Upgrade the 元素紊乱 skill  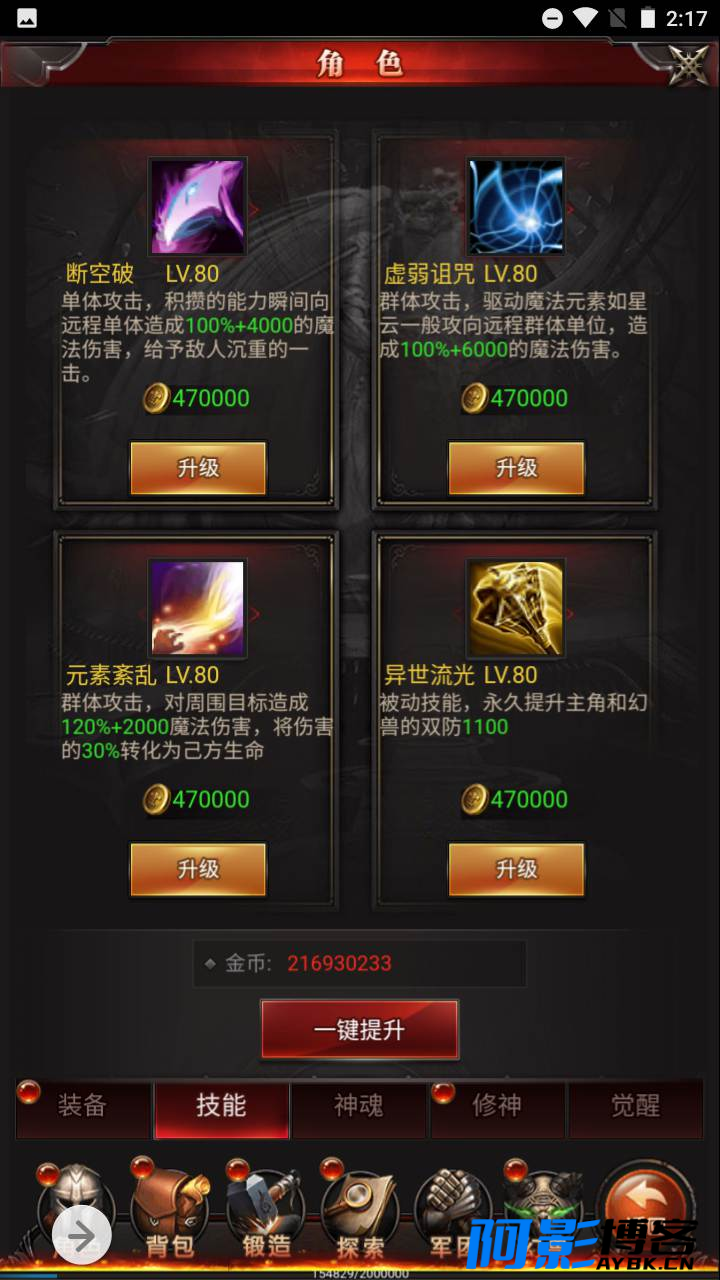pos(198,869)
